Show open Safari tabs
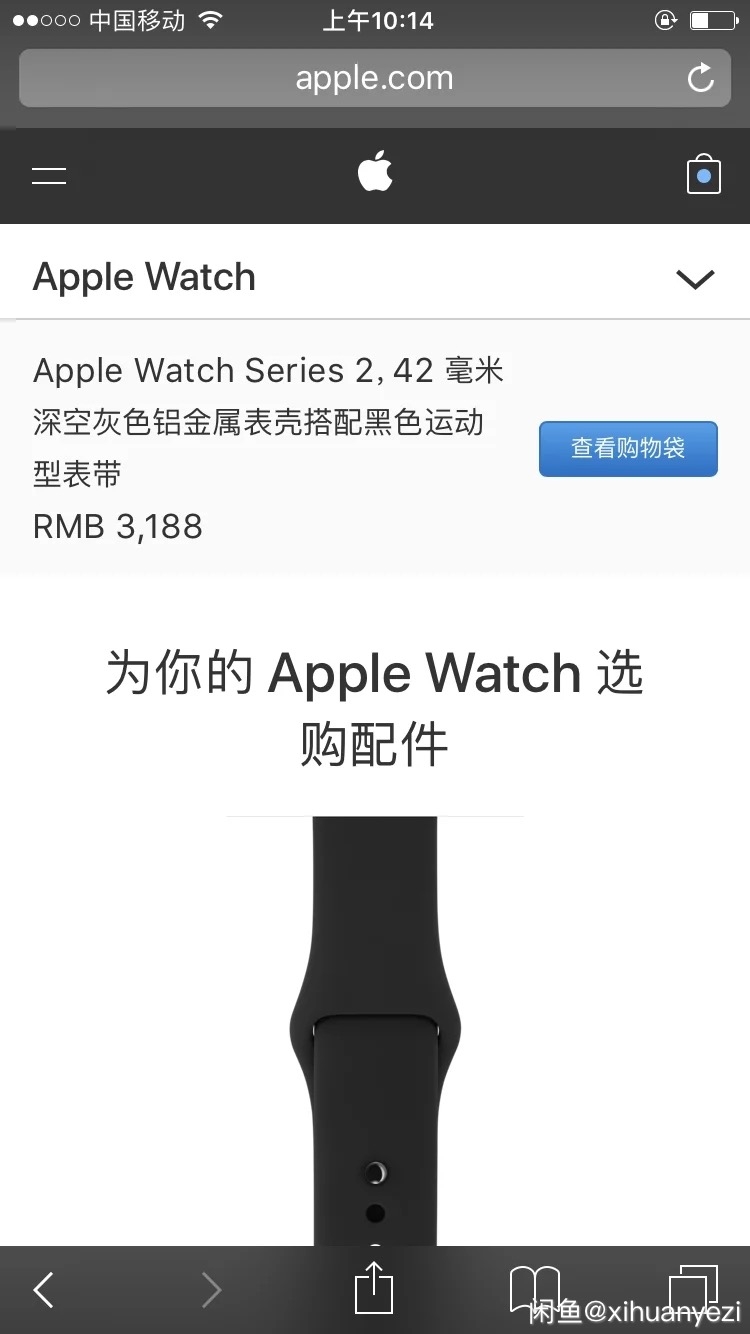750x1334 pixels. click(x=693, y=1288)
